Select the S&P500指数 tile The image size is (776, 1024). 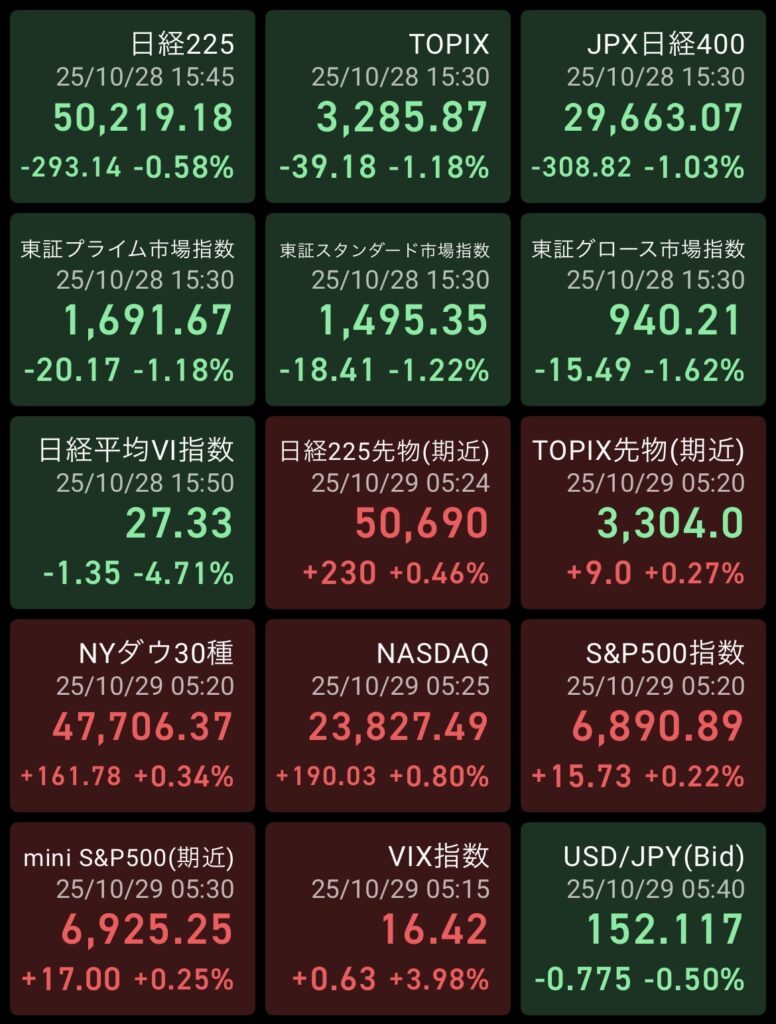point(643,715)
